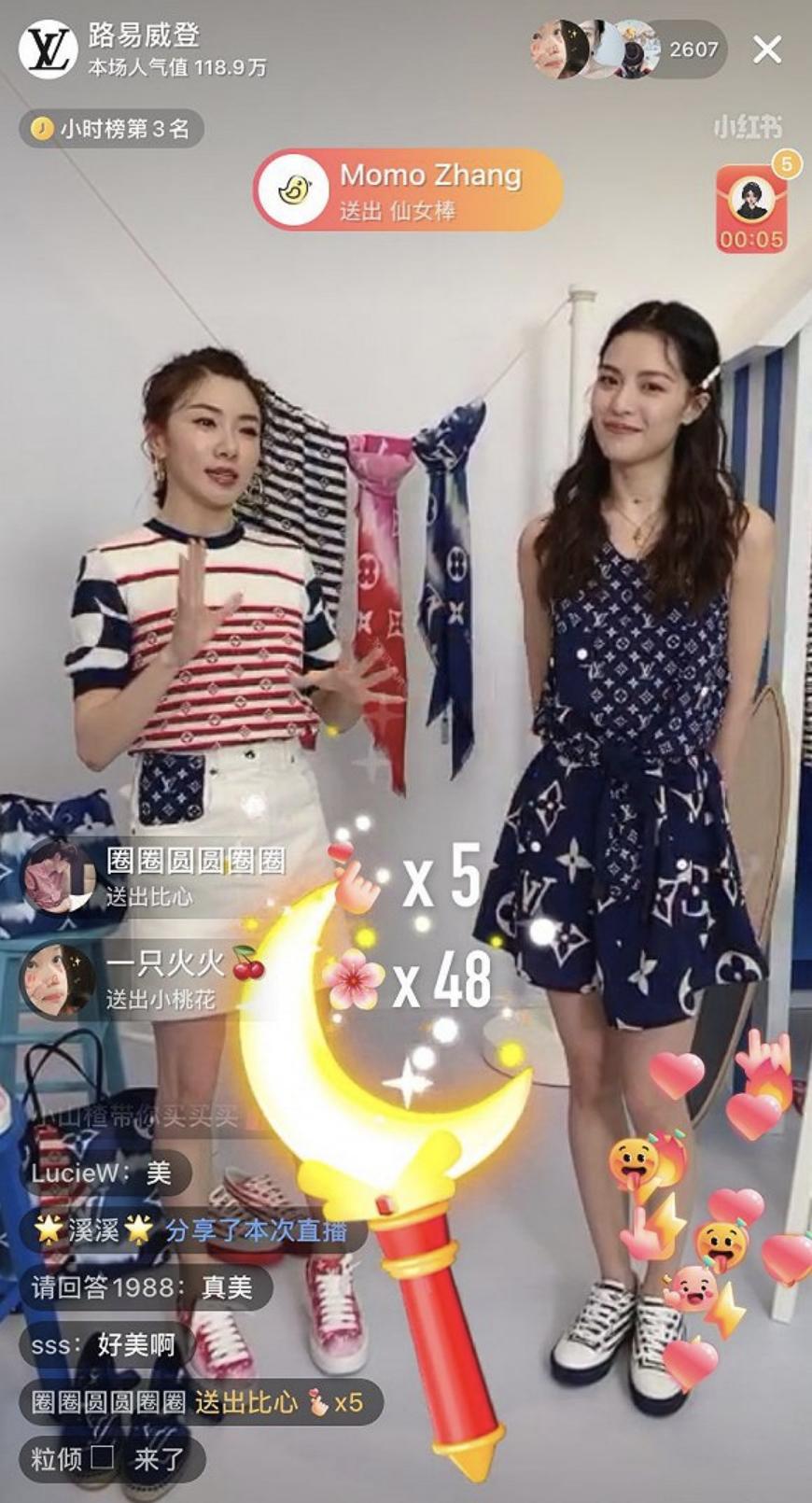This screenshot has width=812, height=1503.
Task: Close the livestream with the X icon
Action: [x=767, y=49]
